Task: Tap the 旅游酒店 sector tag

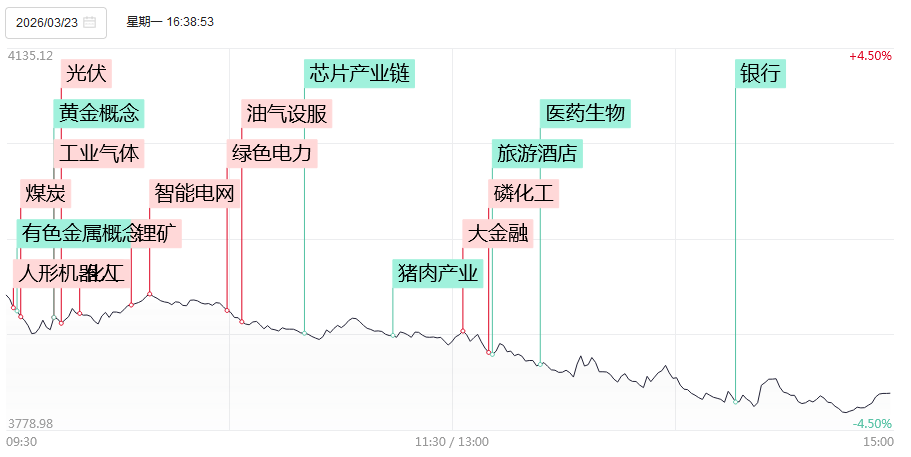Action: coord(537,153)
